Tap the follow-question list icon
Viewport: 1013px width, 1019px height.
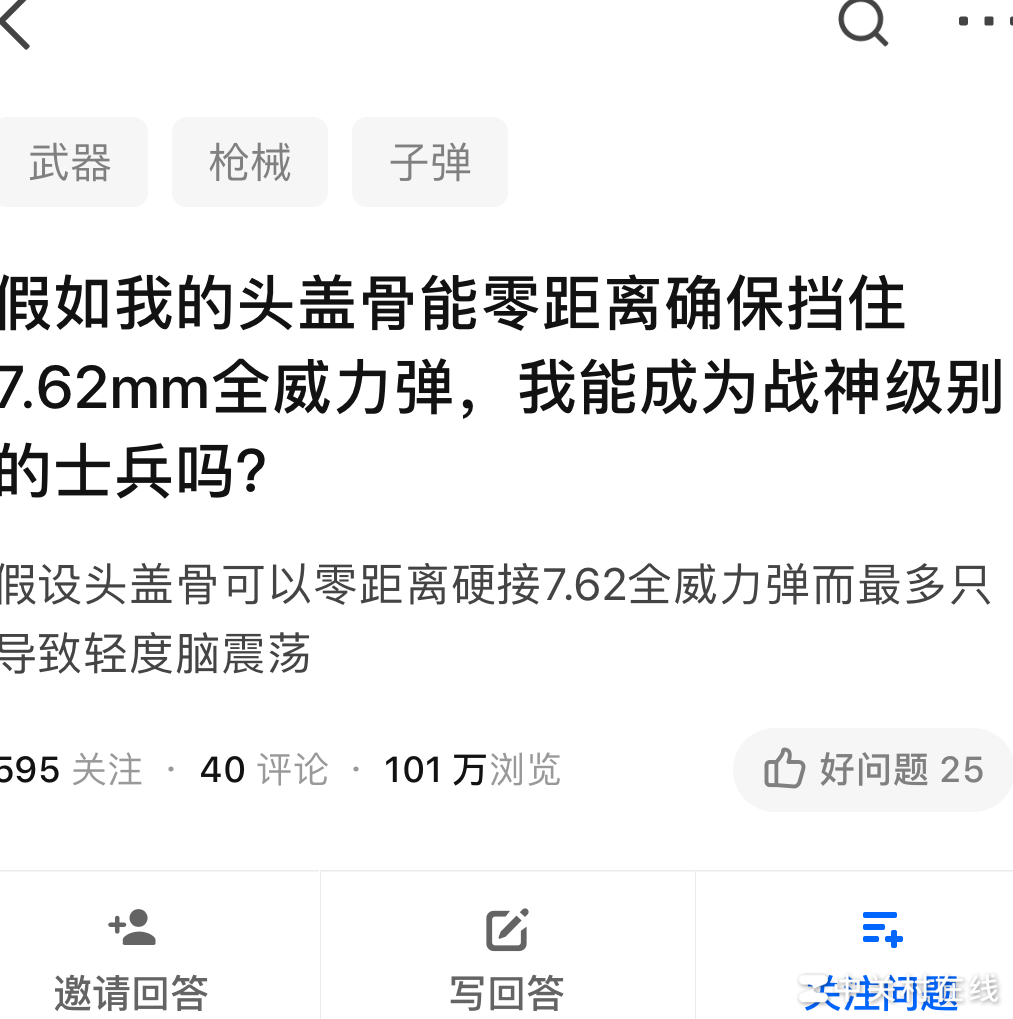[881, 929]
